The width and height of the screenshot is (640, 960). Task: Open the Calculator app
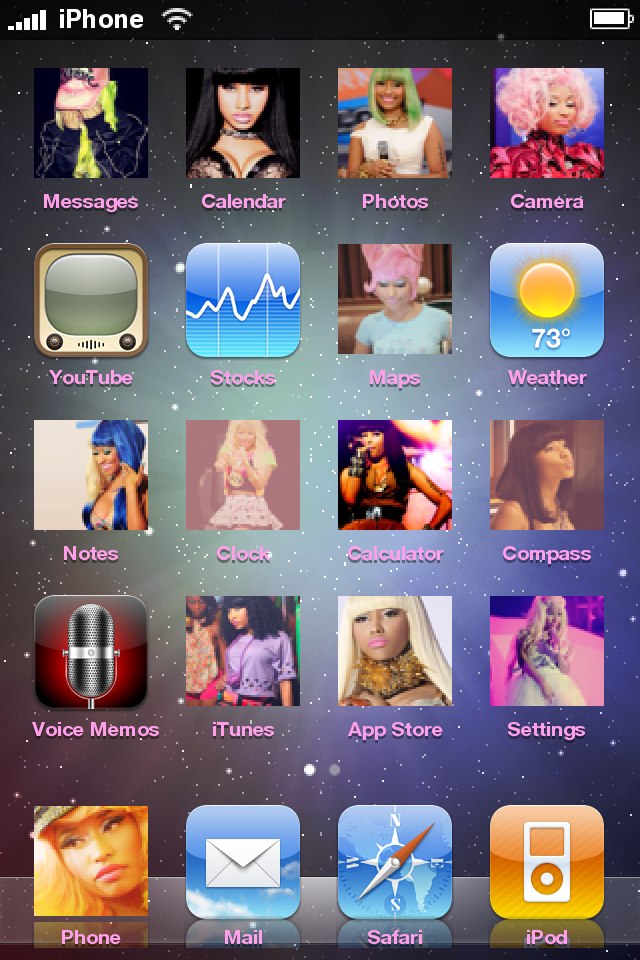(395, 475)
